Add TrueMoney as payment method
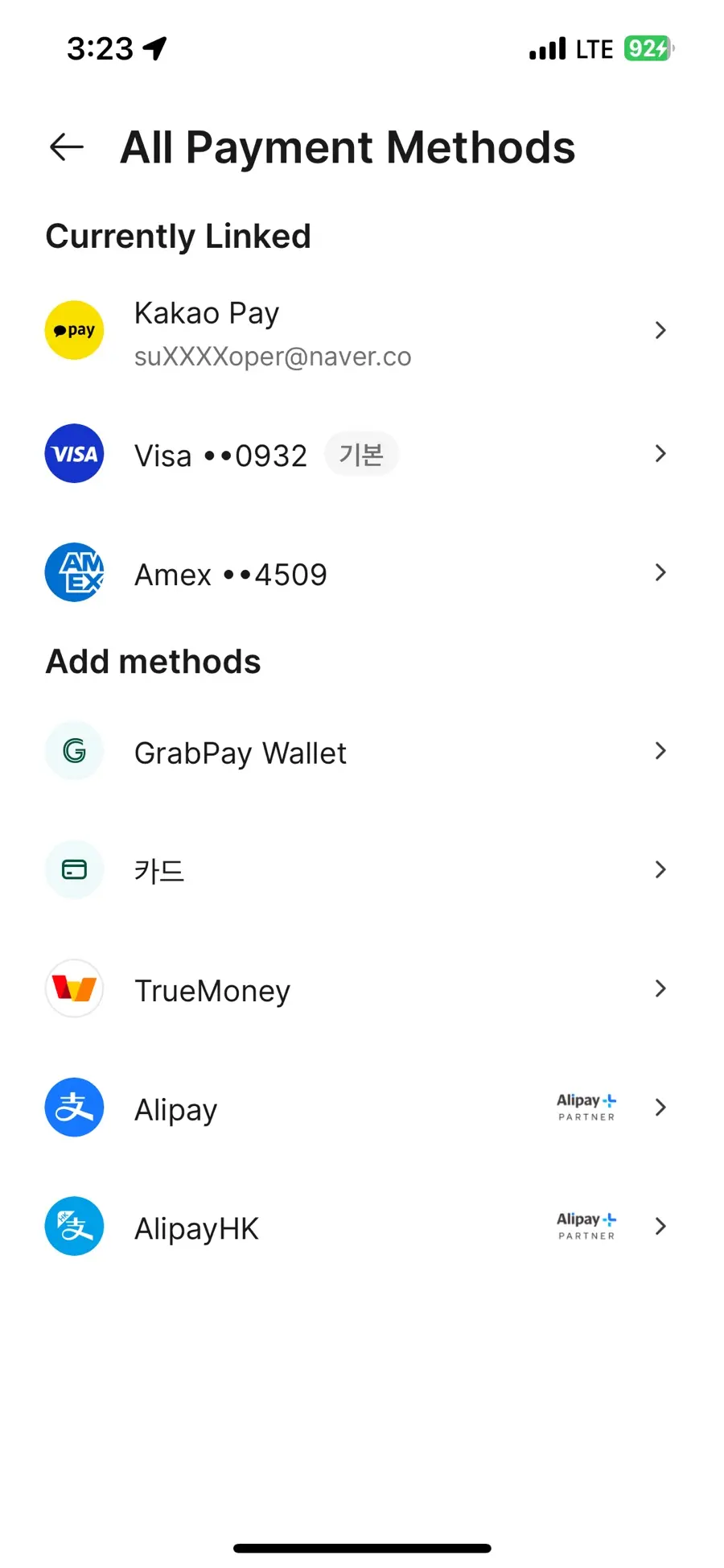The height and width of the screenshot is (1568, 724). click(362, 989)
